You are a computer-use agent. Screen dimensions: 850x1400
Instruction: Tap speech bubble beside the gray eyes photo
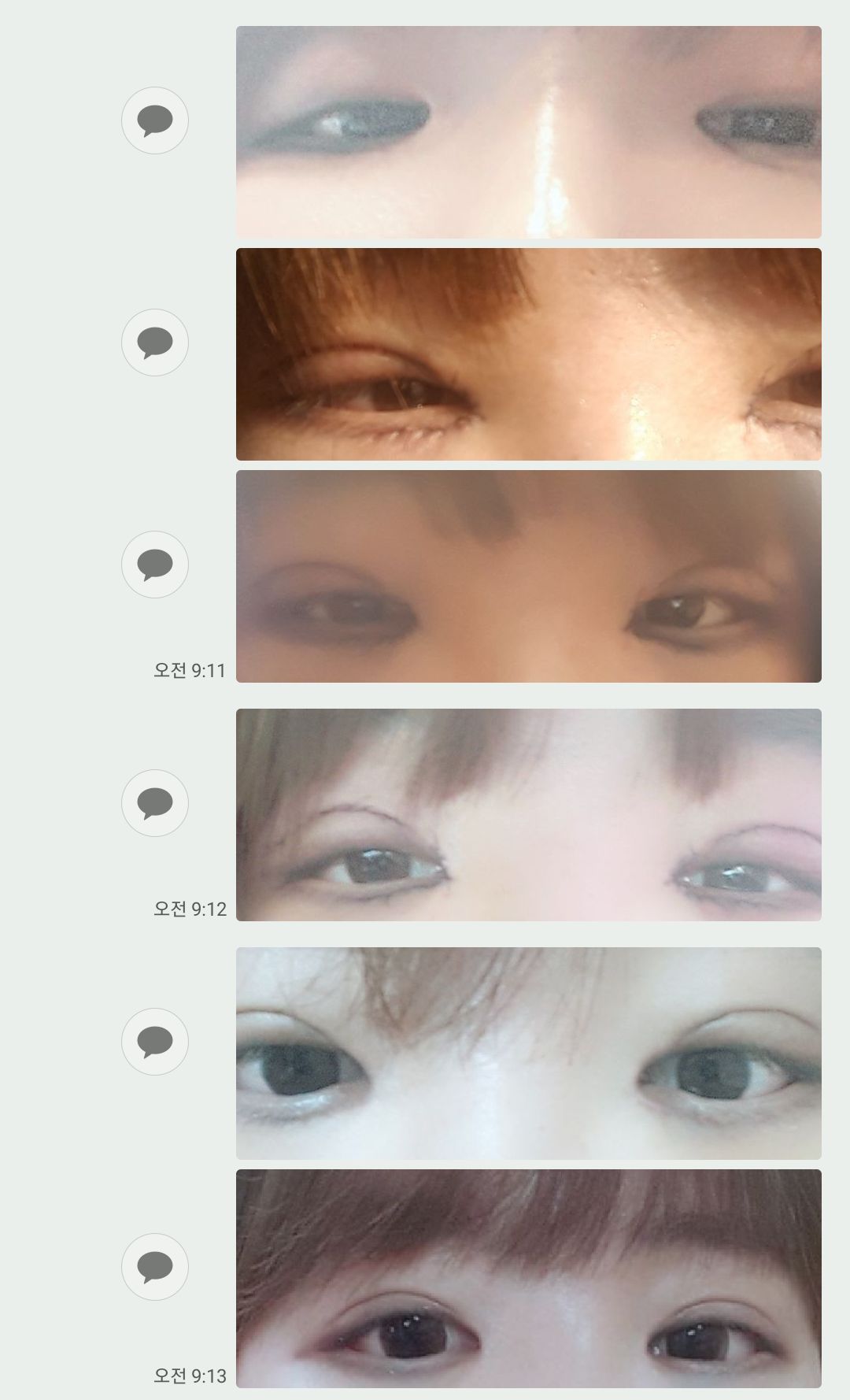point(155,1042)
